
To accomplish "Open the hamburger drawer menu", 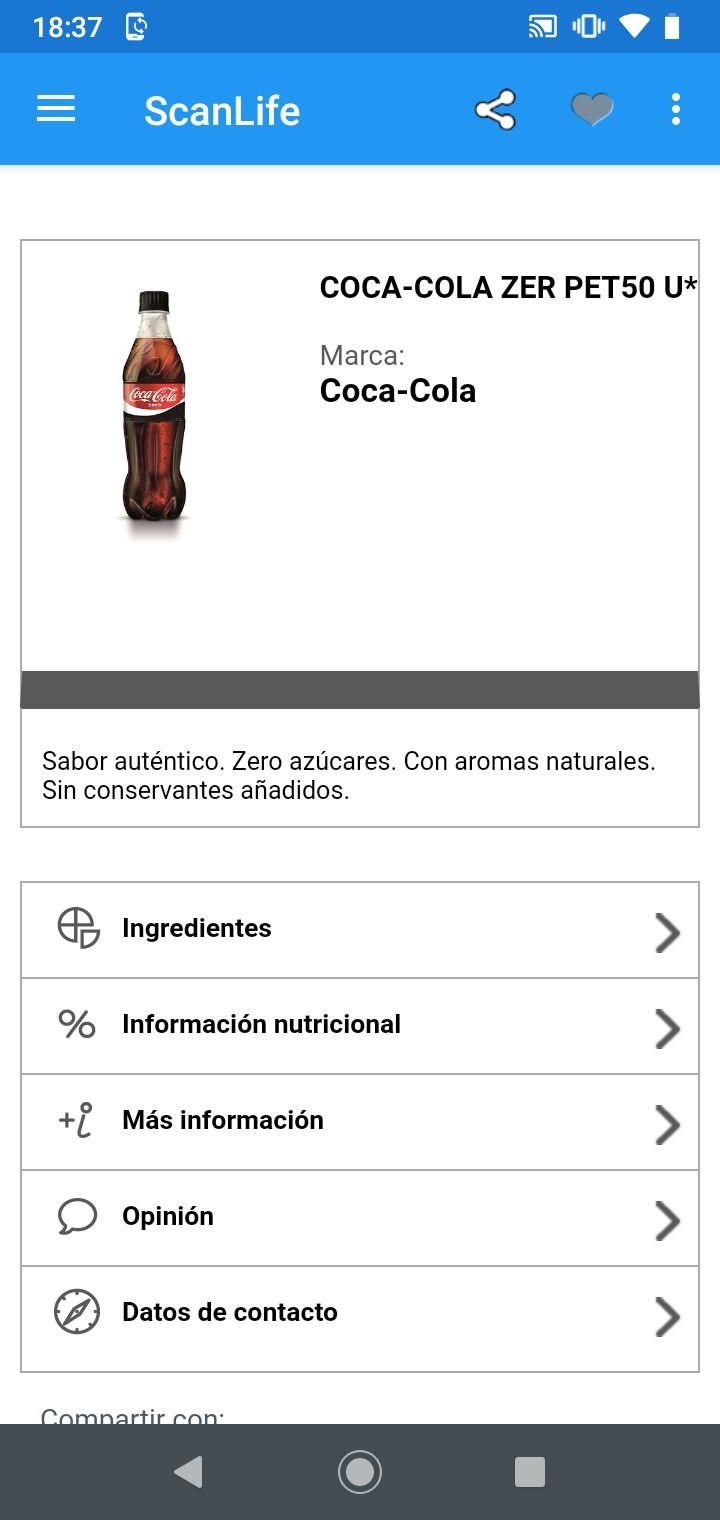I will click(56, 109).
